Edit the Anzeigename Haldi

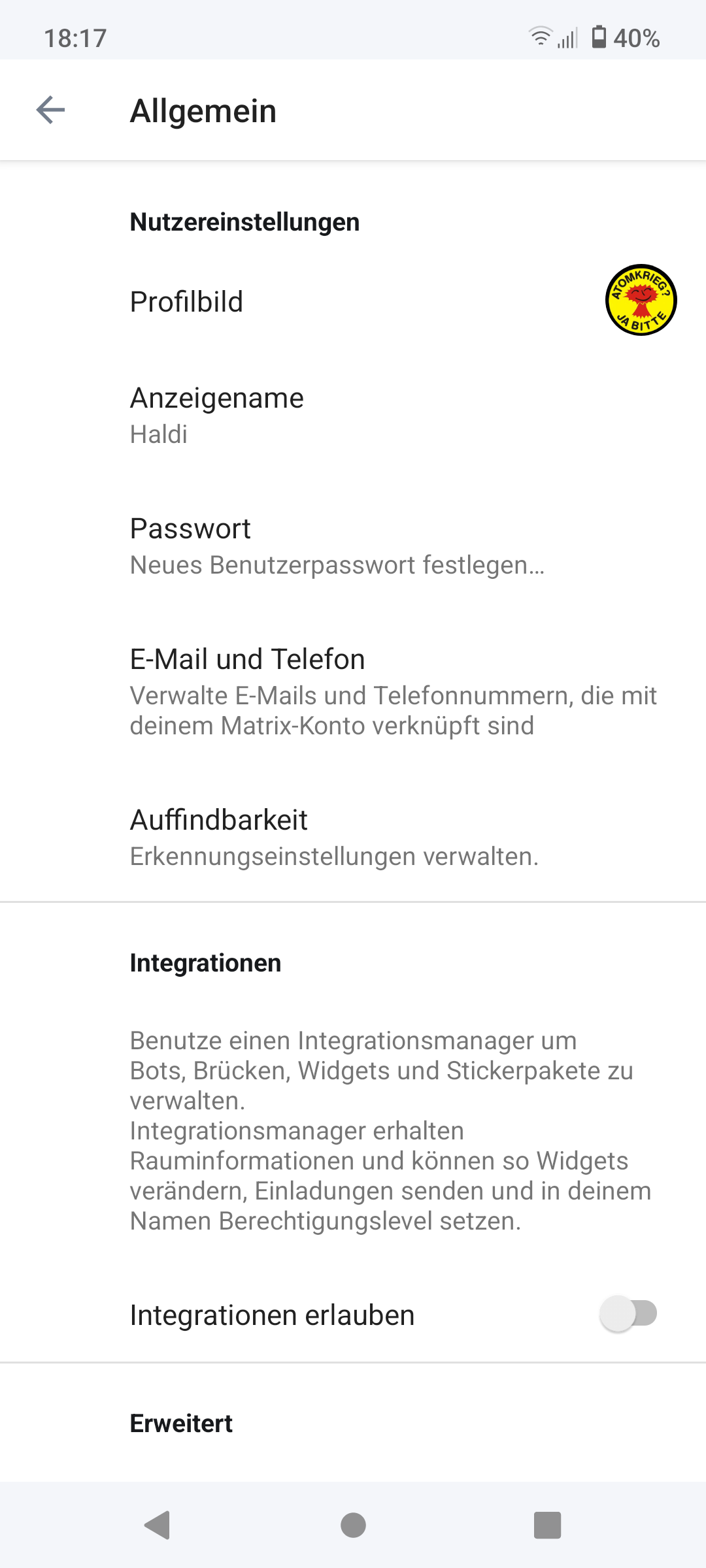353,416
